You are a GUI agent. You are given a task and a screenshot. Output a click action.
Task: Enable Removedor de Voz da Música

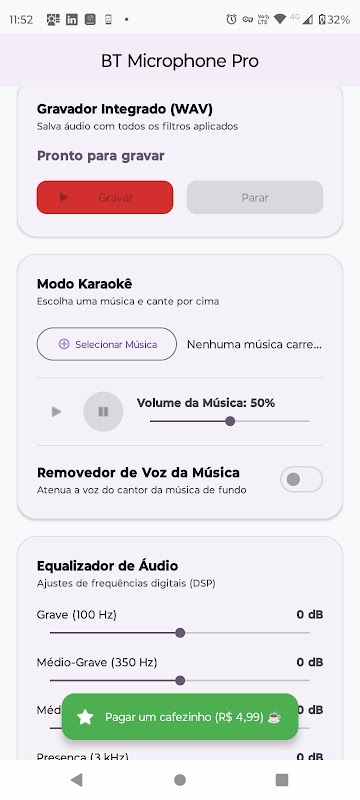tap(302, 480)
